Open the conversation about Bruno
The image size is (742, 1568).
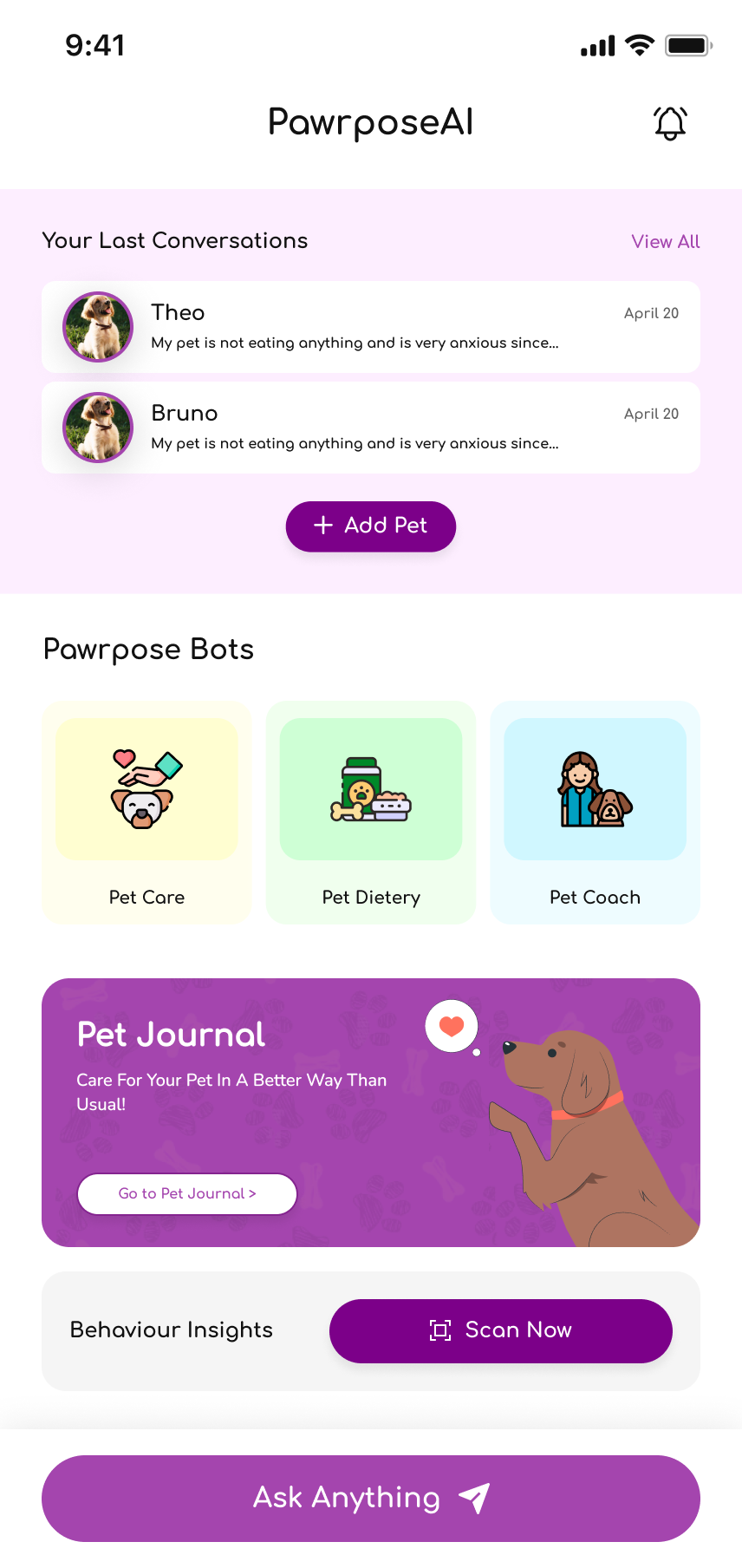tap(371, 428)
